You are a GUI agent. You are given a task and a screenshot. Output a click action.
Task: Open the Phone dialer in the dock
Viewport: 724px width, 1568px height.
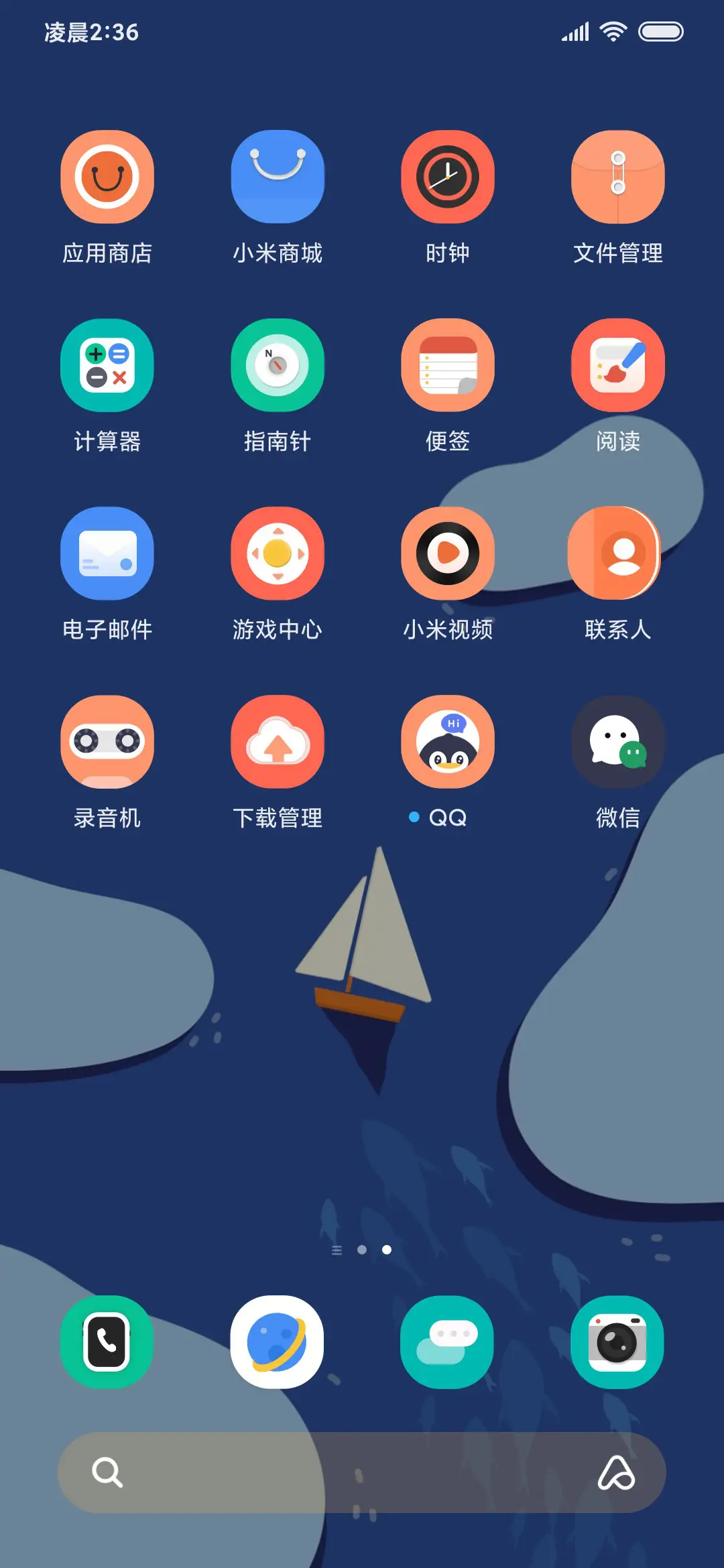coord(107,1344)
